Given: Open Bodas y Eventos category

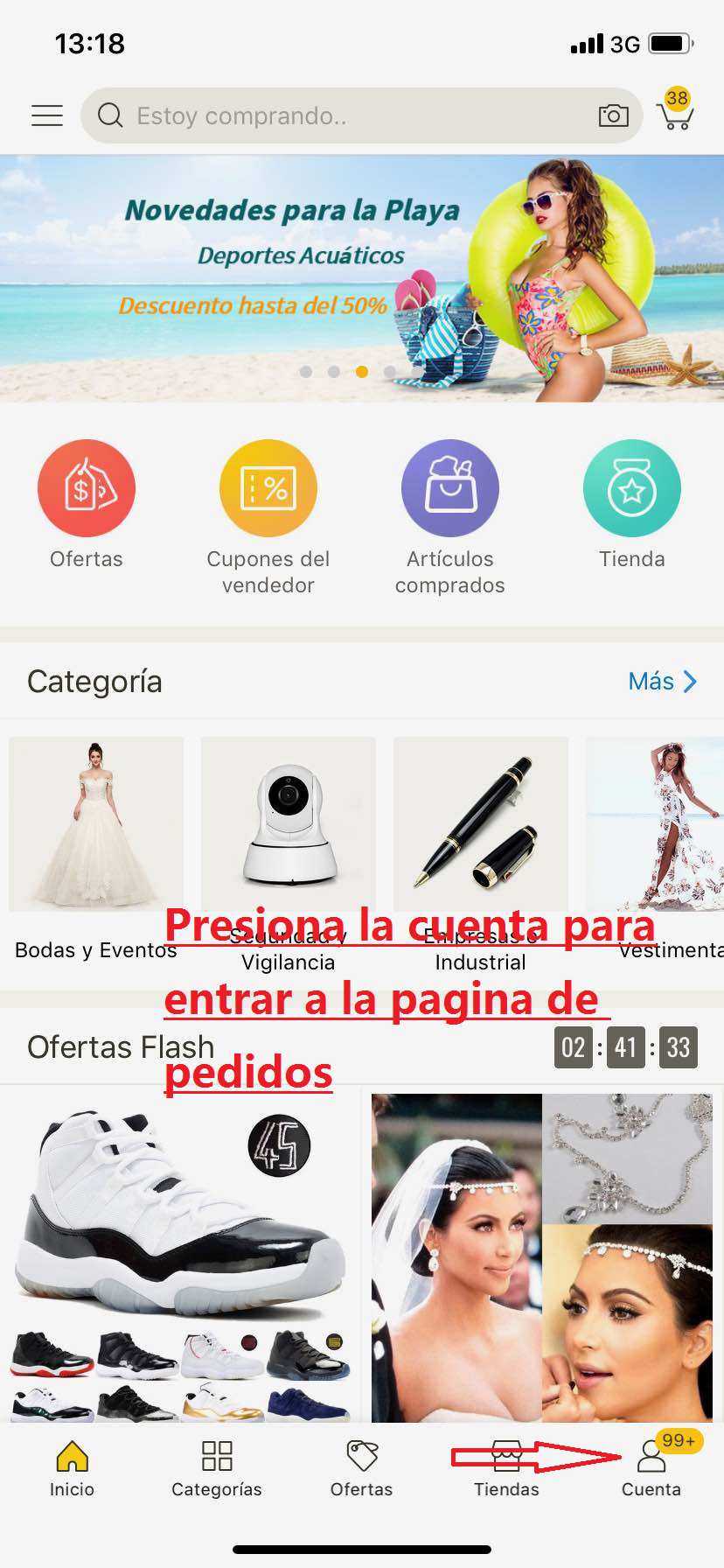Looking at the screenshot, I should point(96,825).
